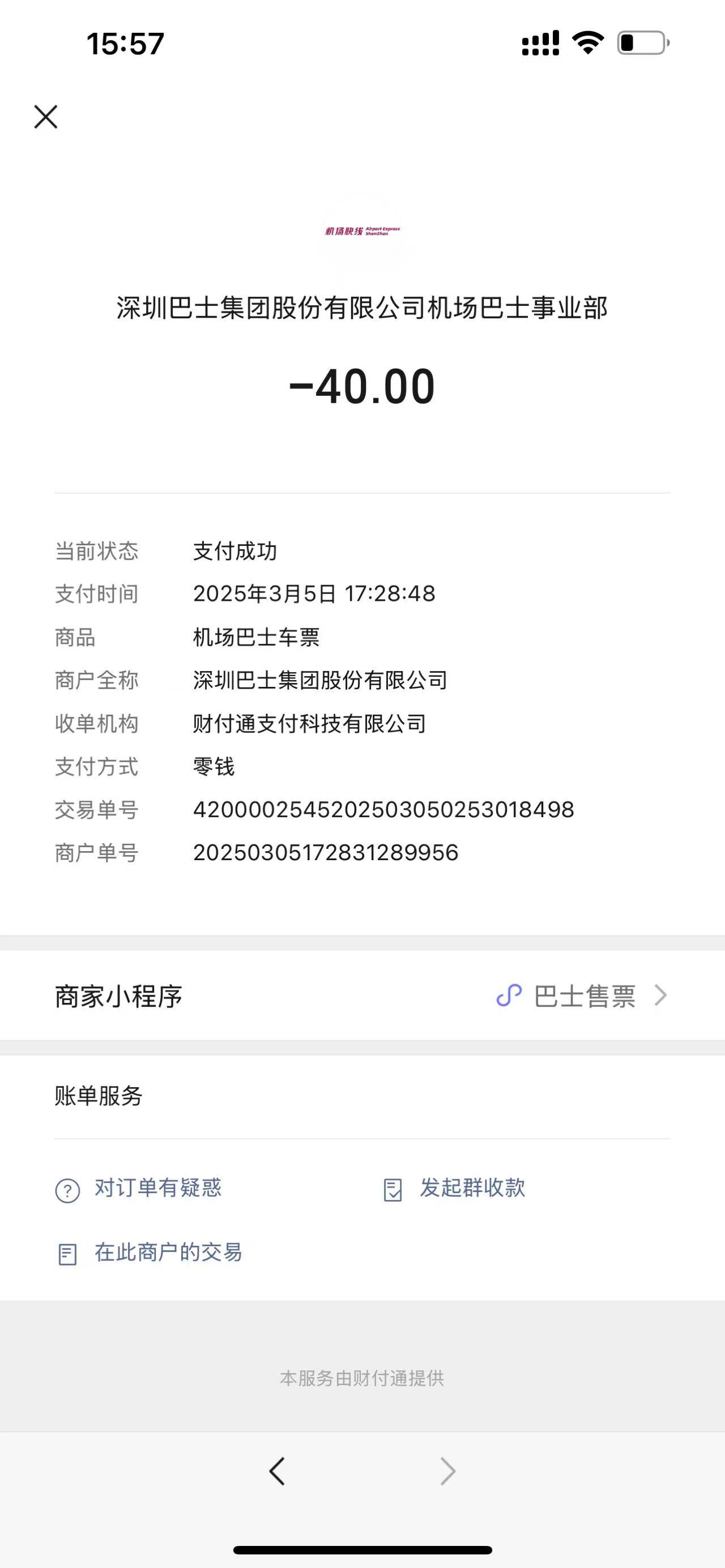Start a group collection via 发起群收款
The image size is (725, 1568).
454,1188
